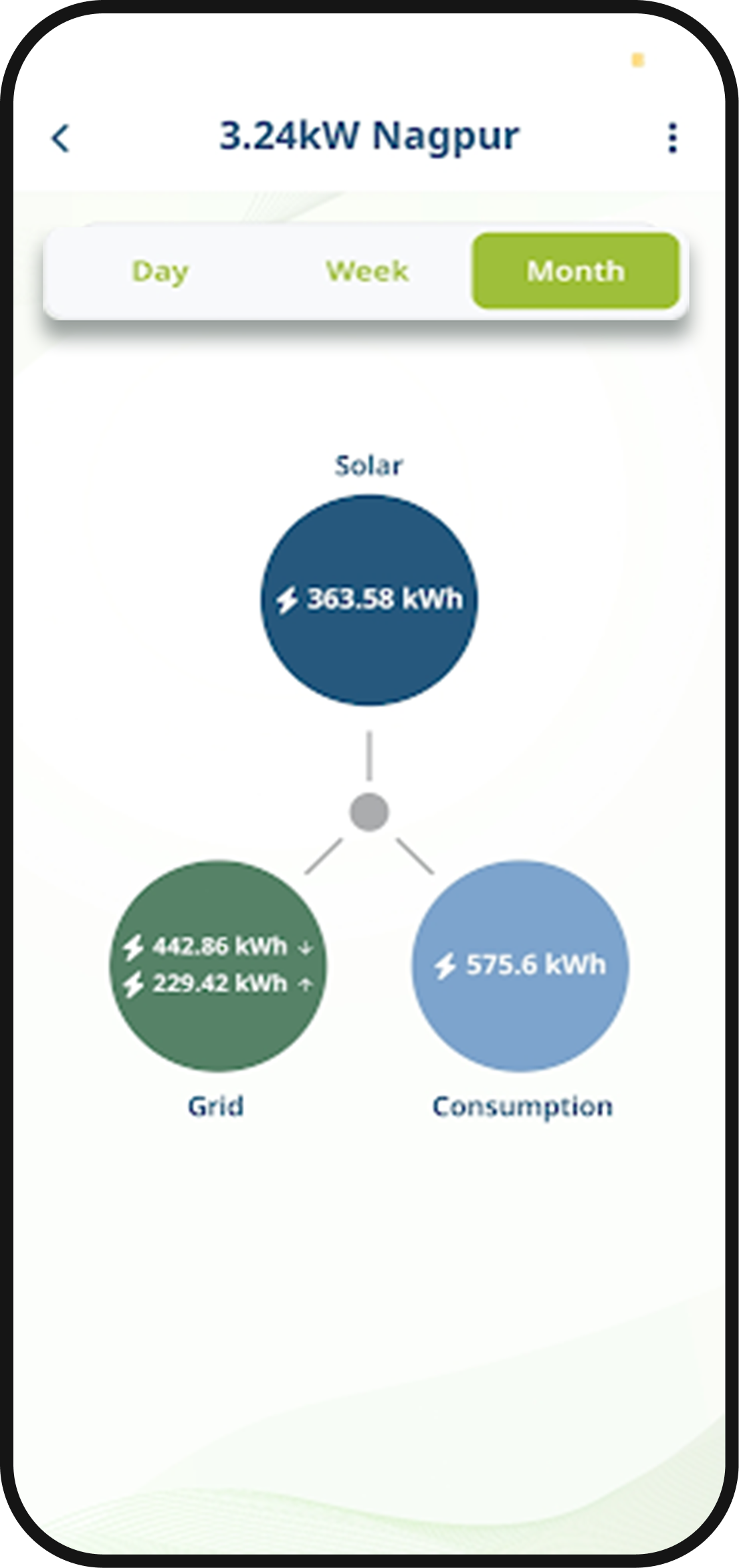The width and height of the screenshot is (739, 1568).
Task: Tap the Month tab
Action: [575, 271]
